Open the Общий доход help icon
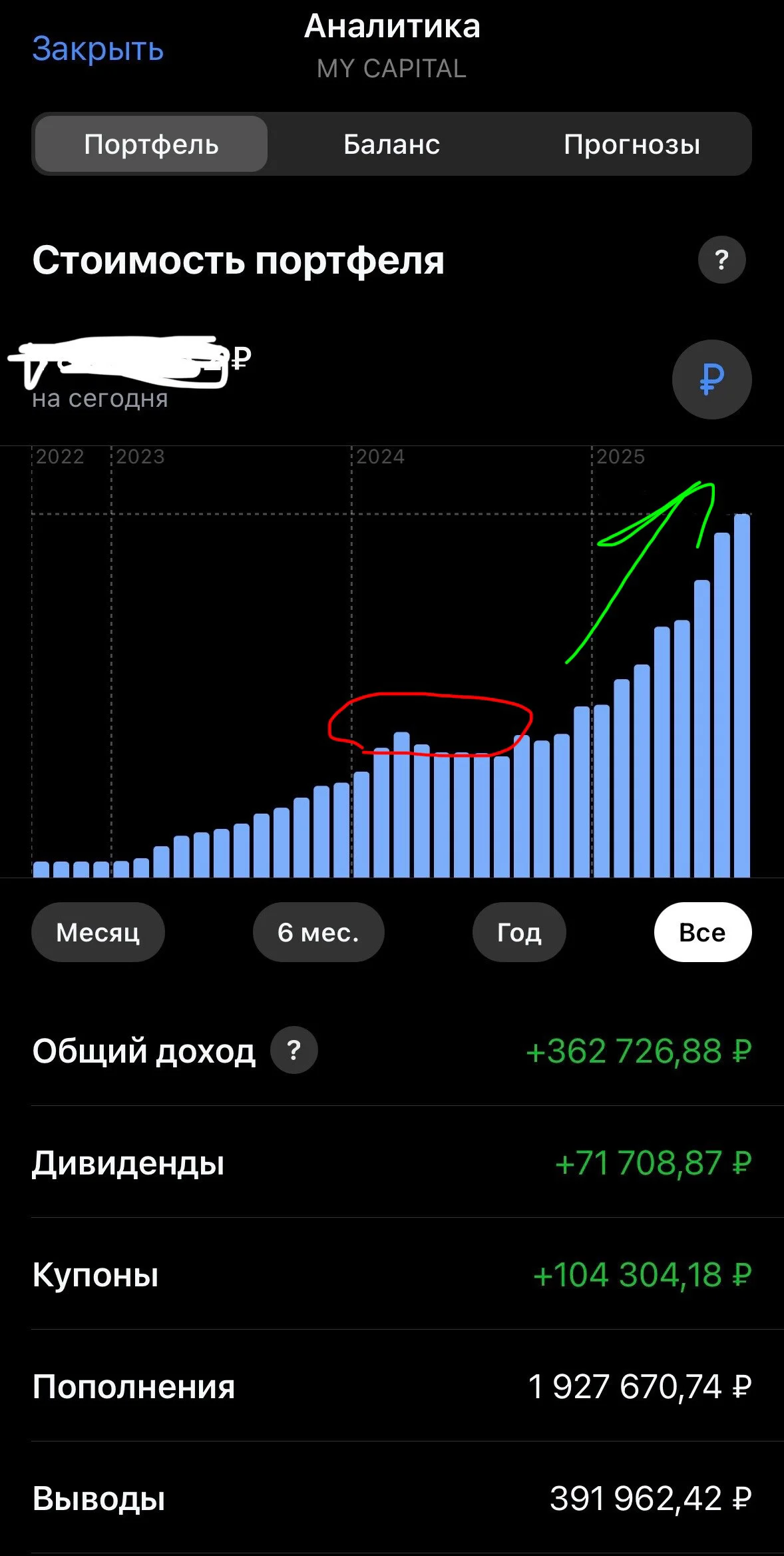The height and width of the screenshot is (1556, 784). click(294, 1050)
